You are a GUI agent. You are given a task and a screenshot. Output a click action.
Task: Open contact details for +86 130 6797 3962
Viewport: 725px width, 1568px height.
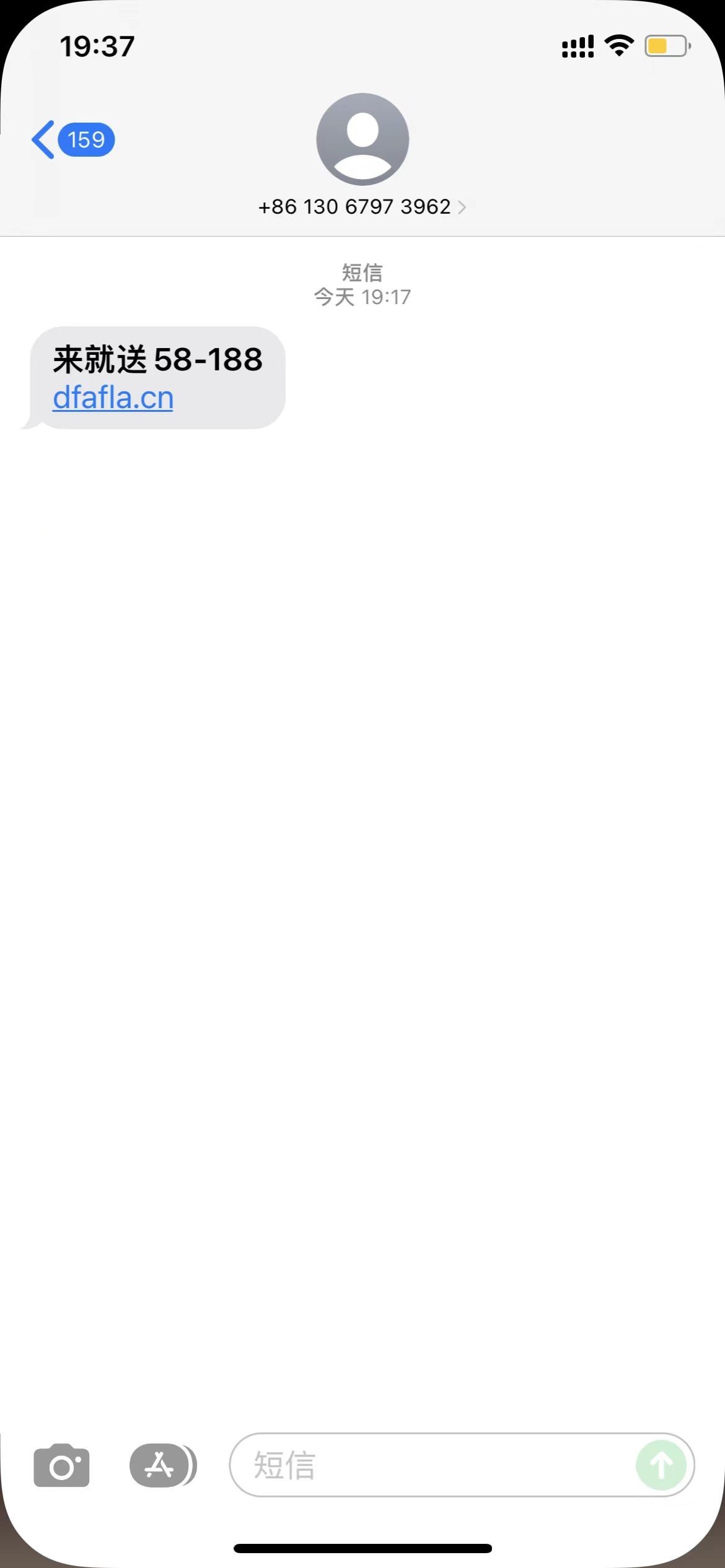[362, 206]
